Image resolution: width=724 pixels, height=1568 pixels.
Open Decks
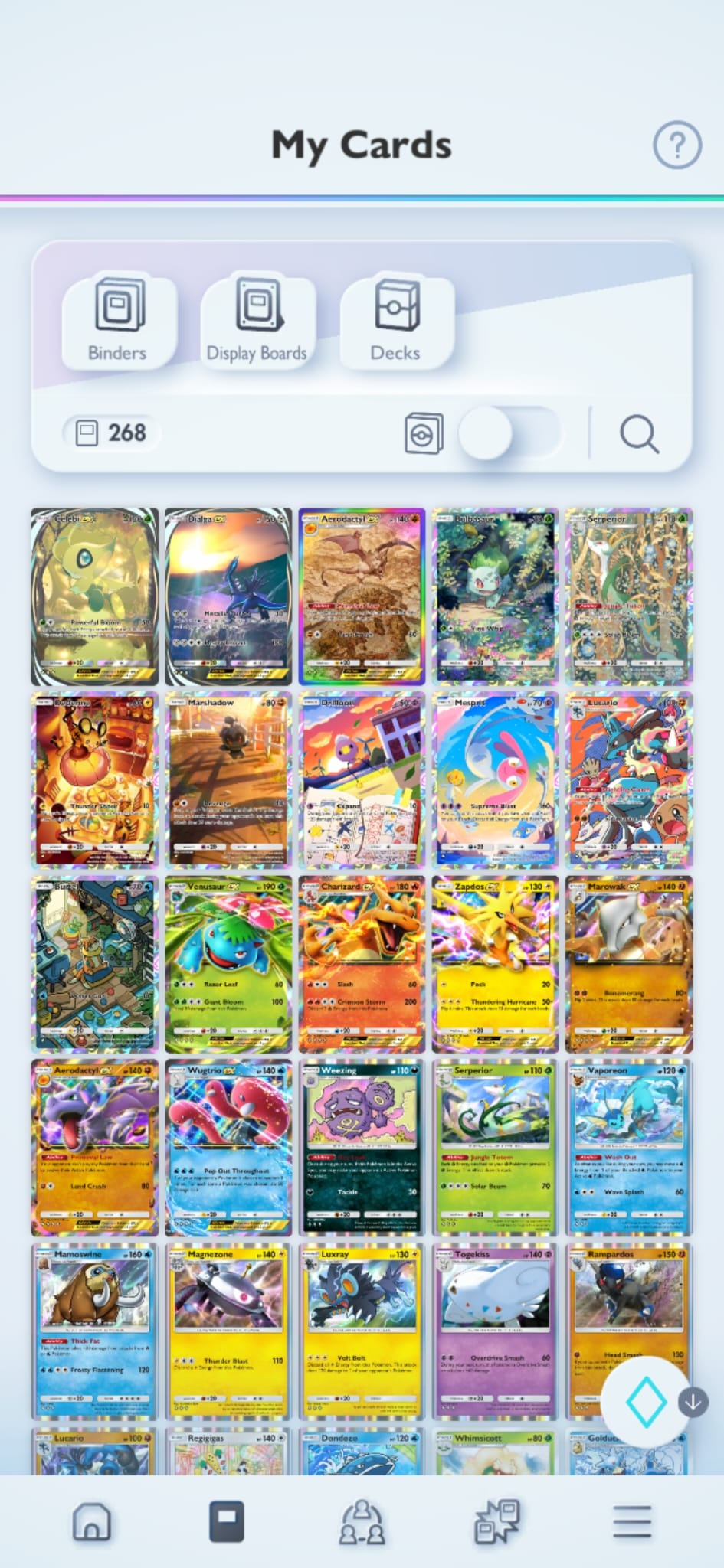395,322
